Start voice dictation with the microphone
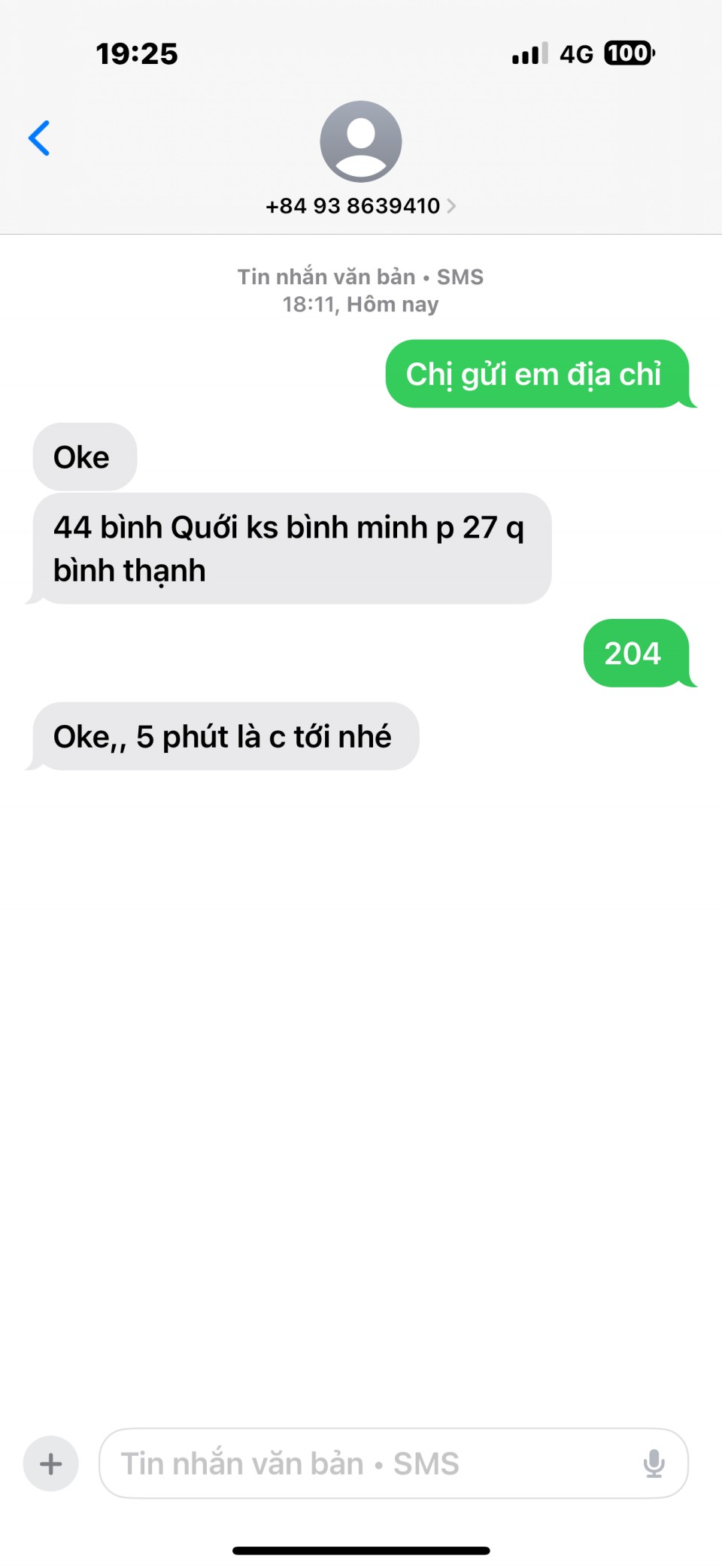Image resolution: width=722 pixels, height=1568 pixels. (x=654, y=1463)
